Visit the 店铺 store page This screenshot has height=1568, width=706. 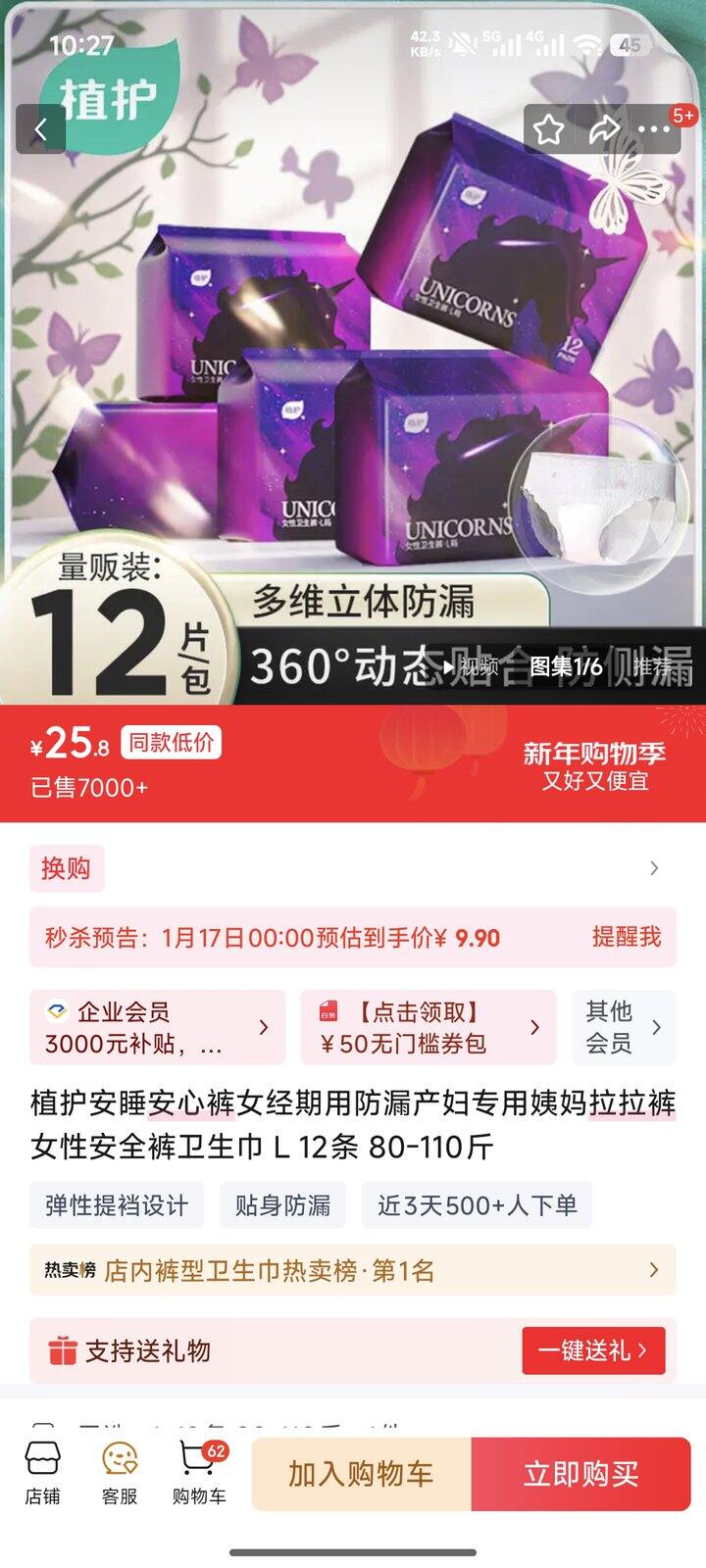42,1473
